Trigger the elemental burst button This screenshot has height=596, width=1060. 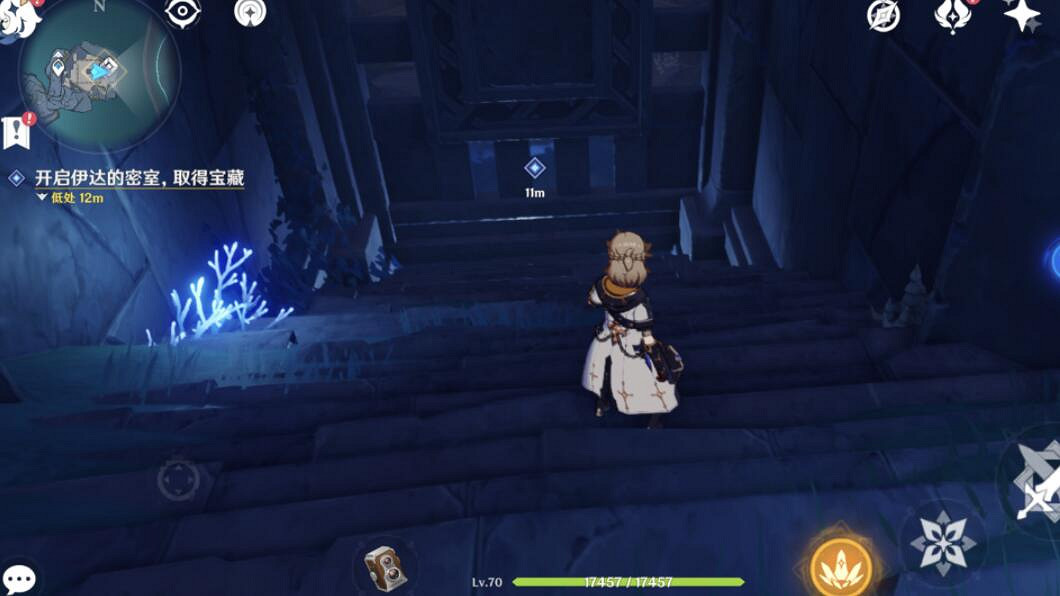(x=840, y=564)
